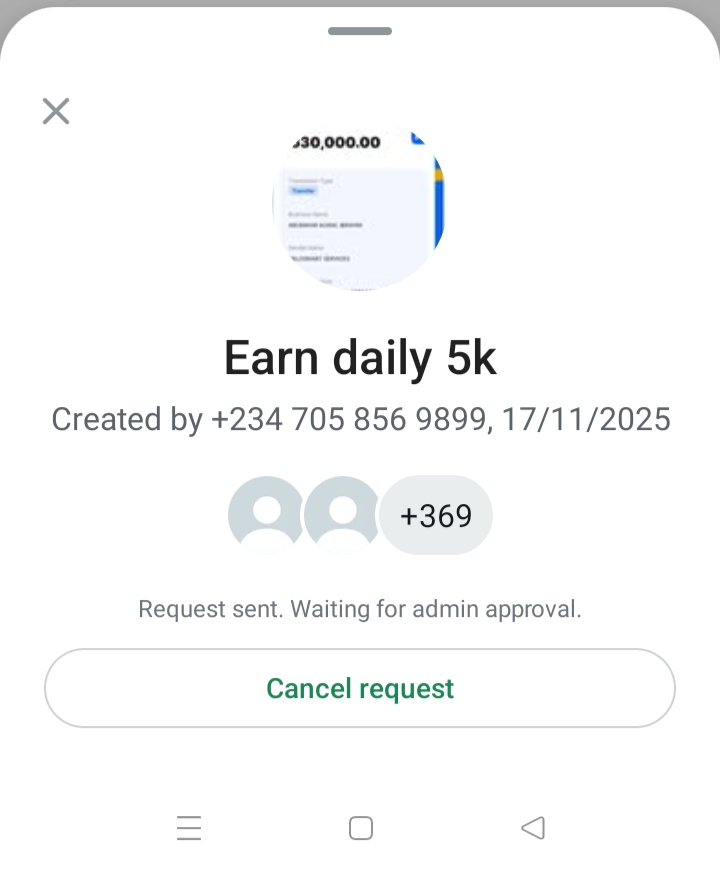Open the recent apps menu

point(189,828)
